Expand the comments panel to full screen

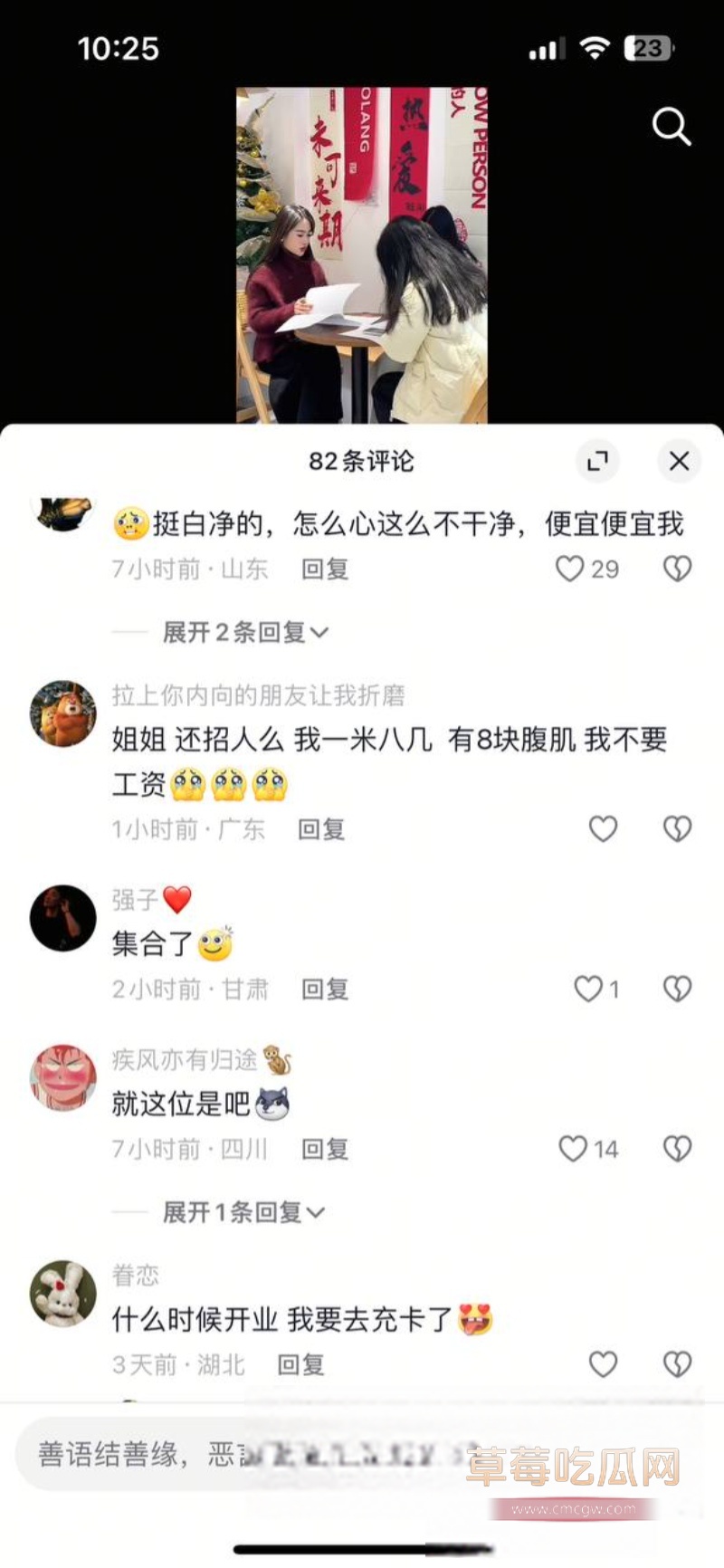pos(597,462)
